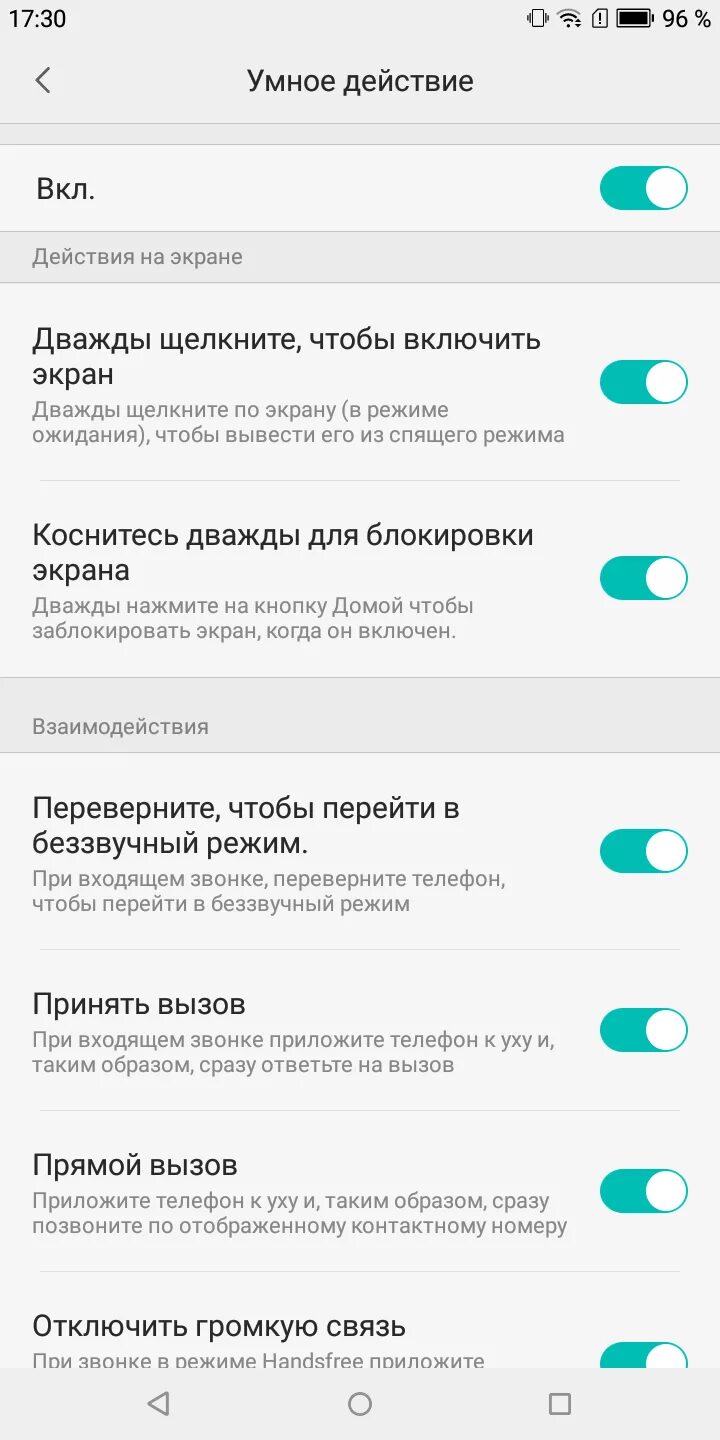This screenshot has height=1440, width=720.
Task: Open recent apps from navigation bar
Action: tap(560, 1404)
